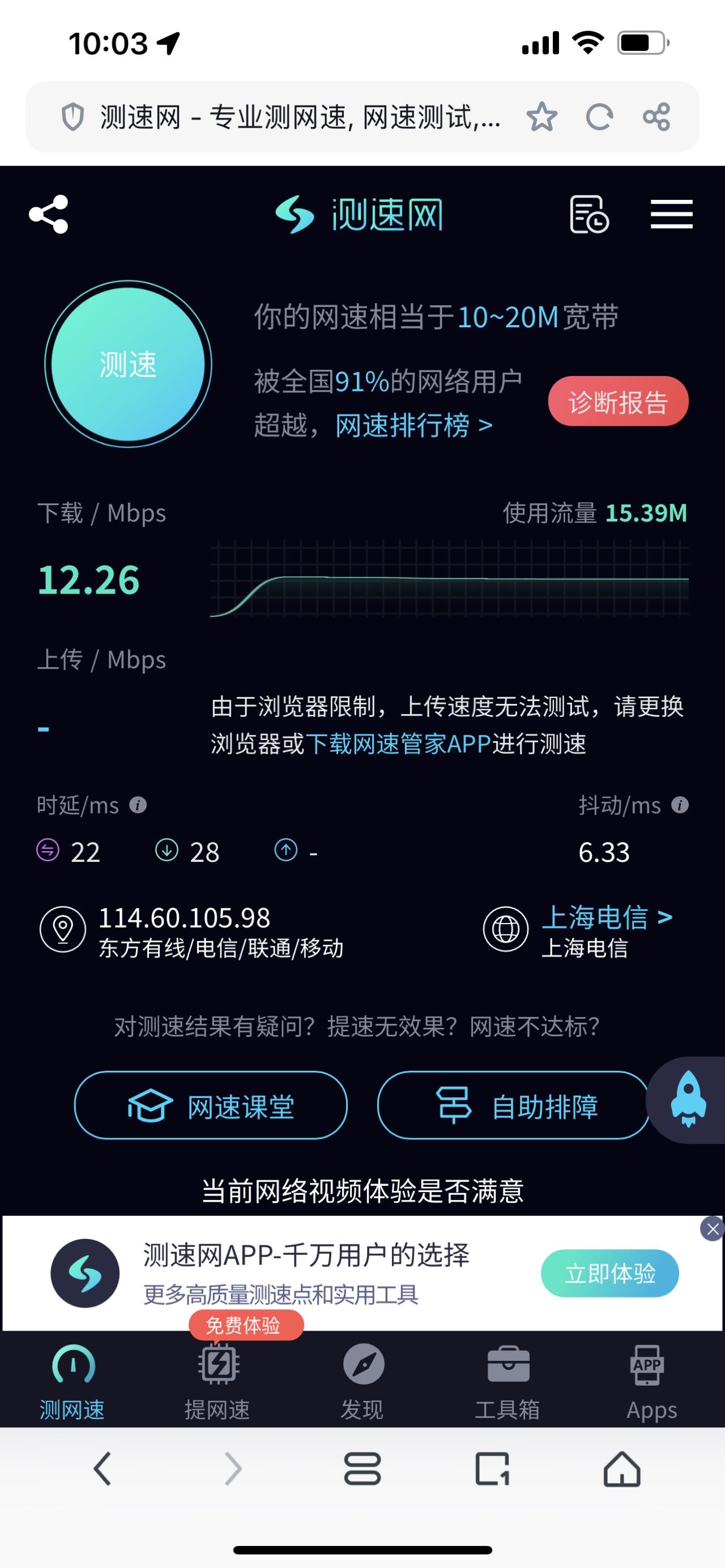Open the hamburger menu
The image size is (725, 1568).
tap(671, 214)
